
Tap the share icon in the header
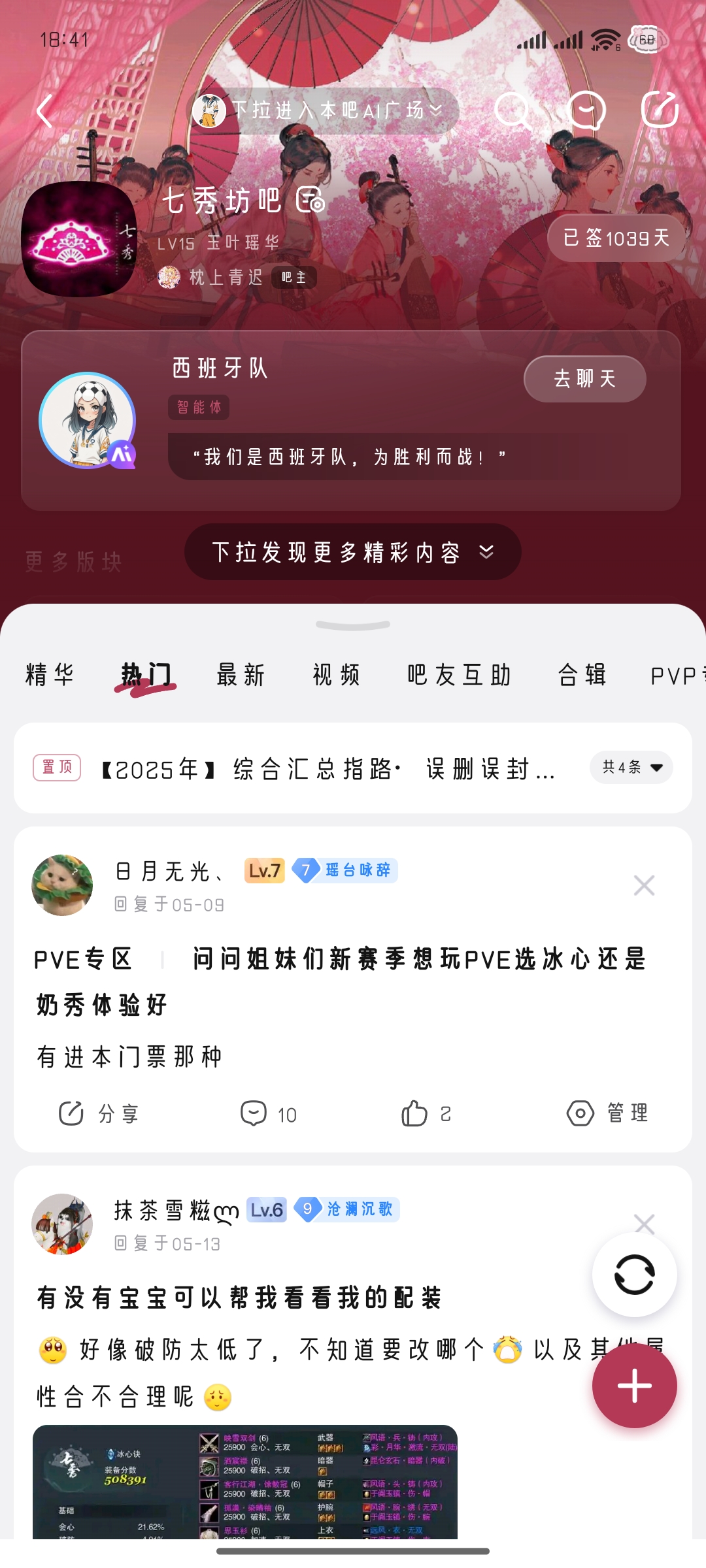pos(659,110)
